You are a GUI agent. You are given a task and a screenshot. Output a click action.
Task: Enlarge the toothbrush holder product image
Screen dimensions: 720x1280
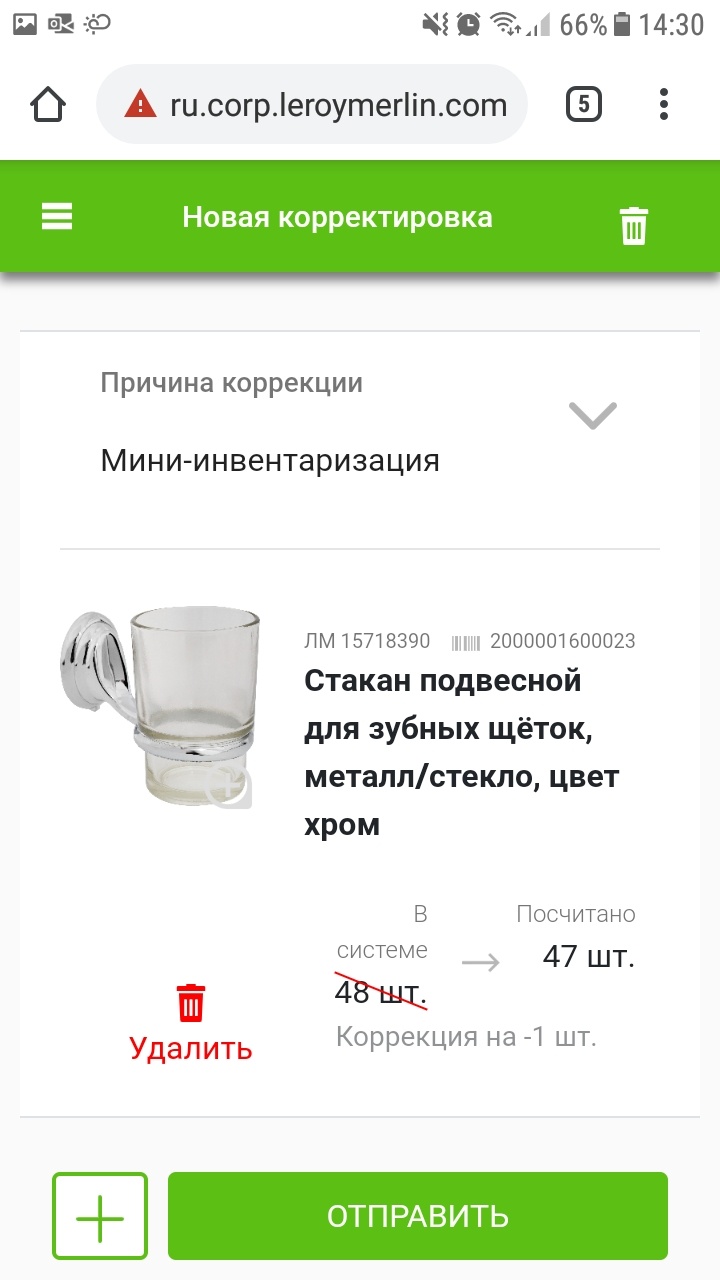point(160,708)
